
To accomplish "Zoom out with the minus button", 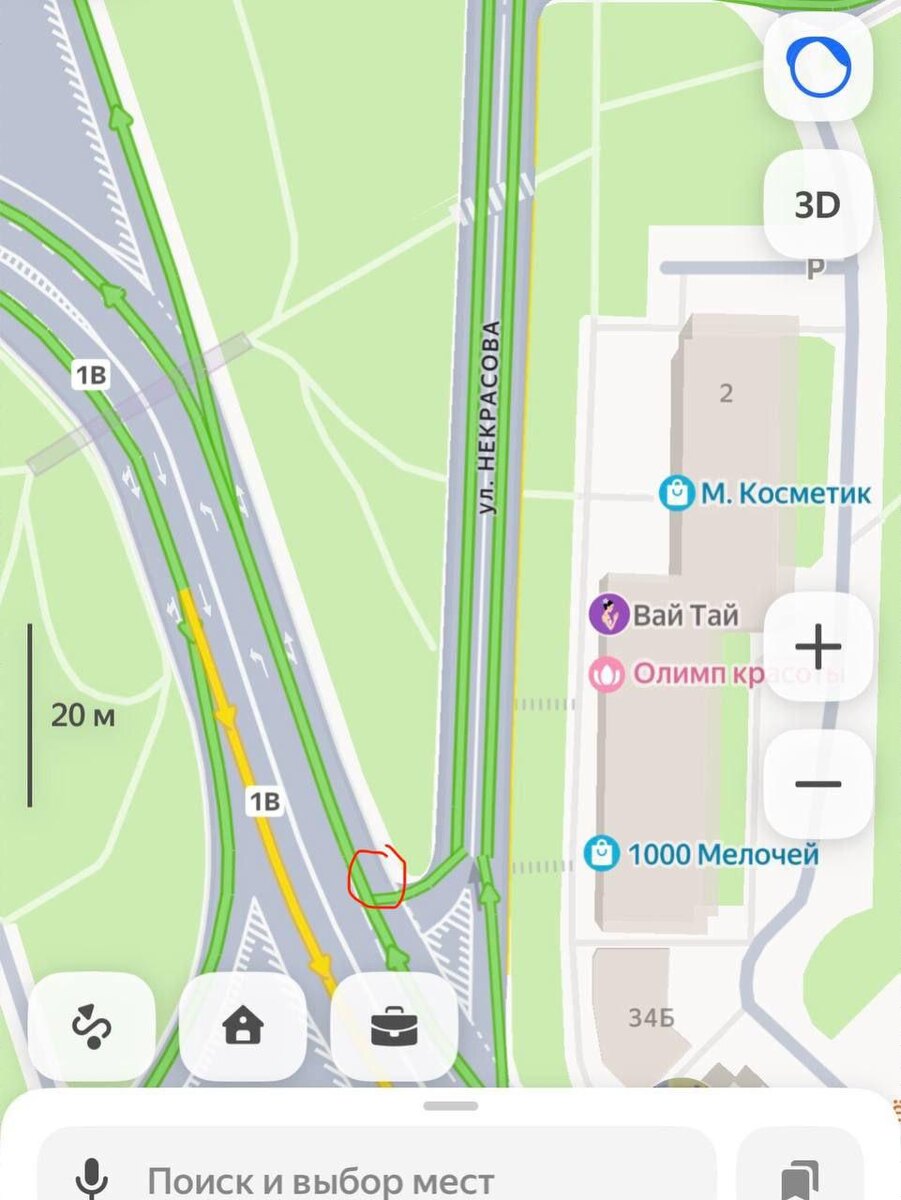I will click(x=818, y=783).
